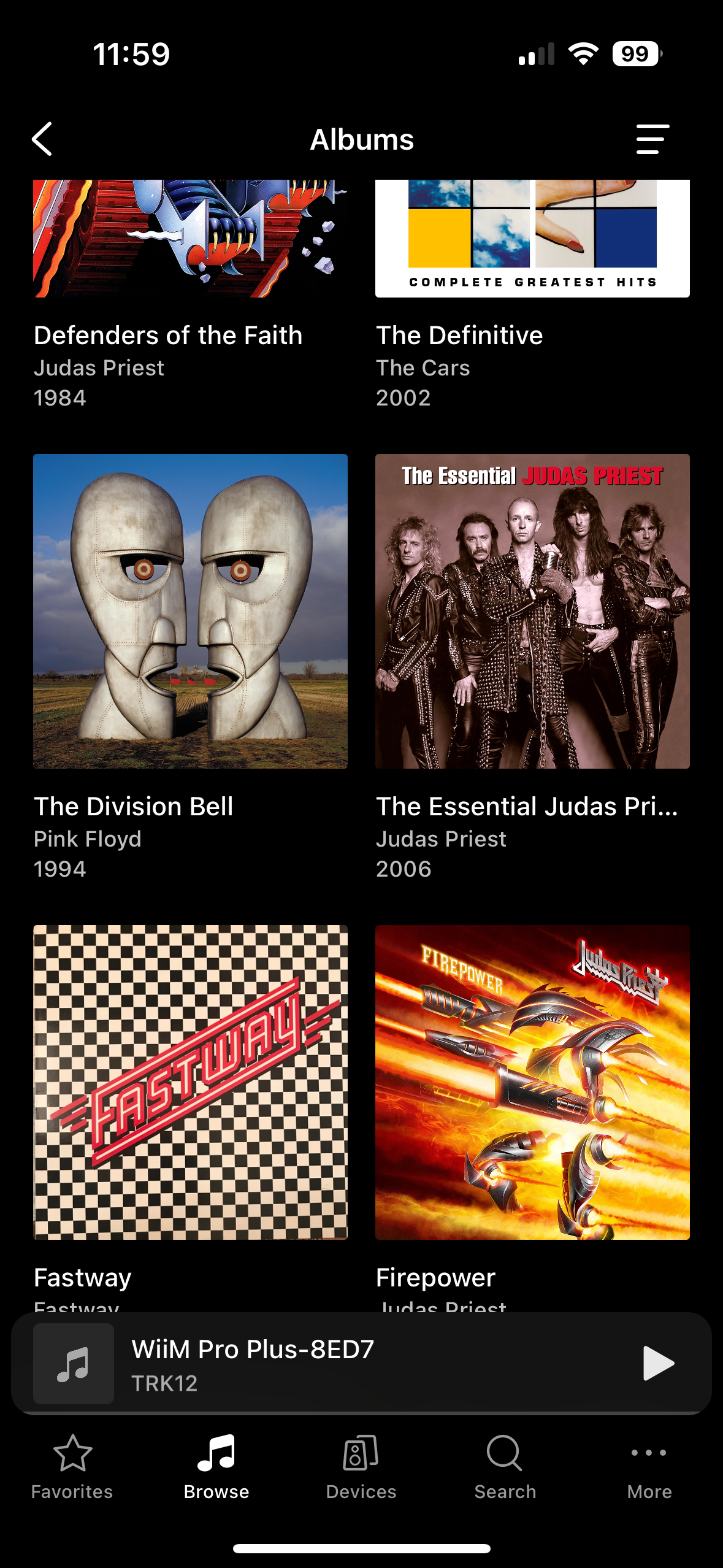The height and width of the screenshot is (1568, 723).
Task: Go back from the Albums screen
Action: pos(43,139)
